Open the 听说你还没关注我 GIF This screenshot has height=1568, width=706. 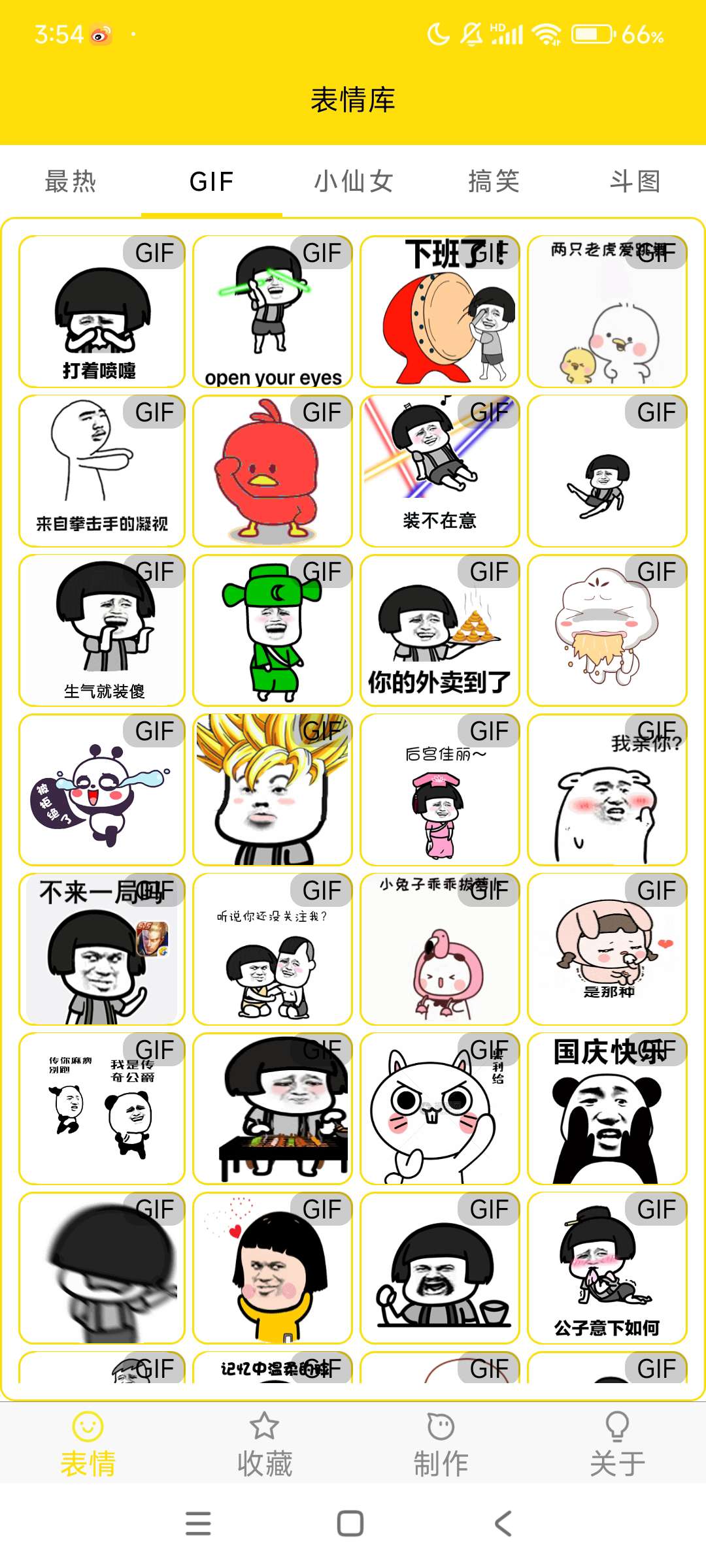(273, 949)
